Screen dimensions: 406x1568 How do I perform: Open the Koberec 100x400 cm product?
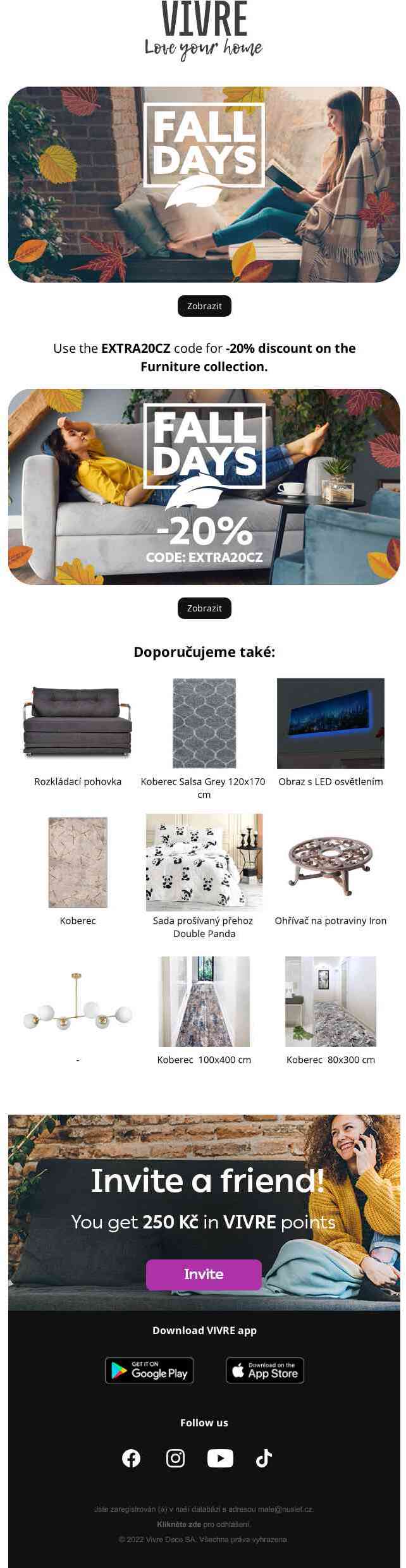(x=204, y=1001)
